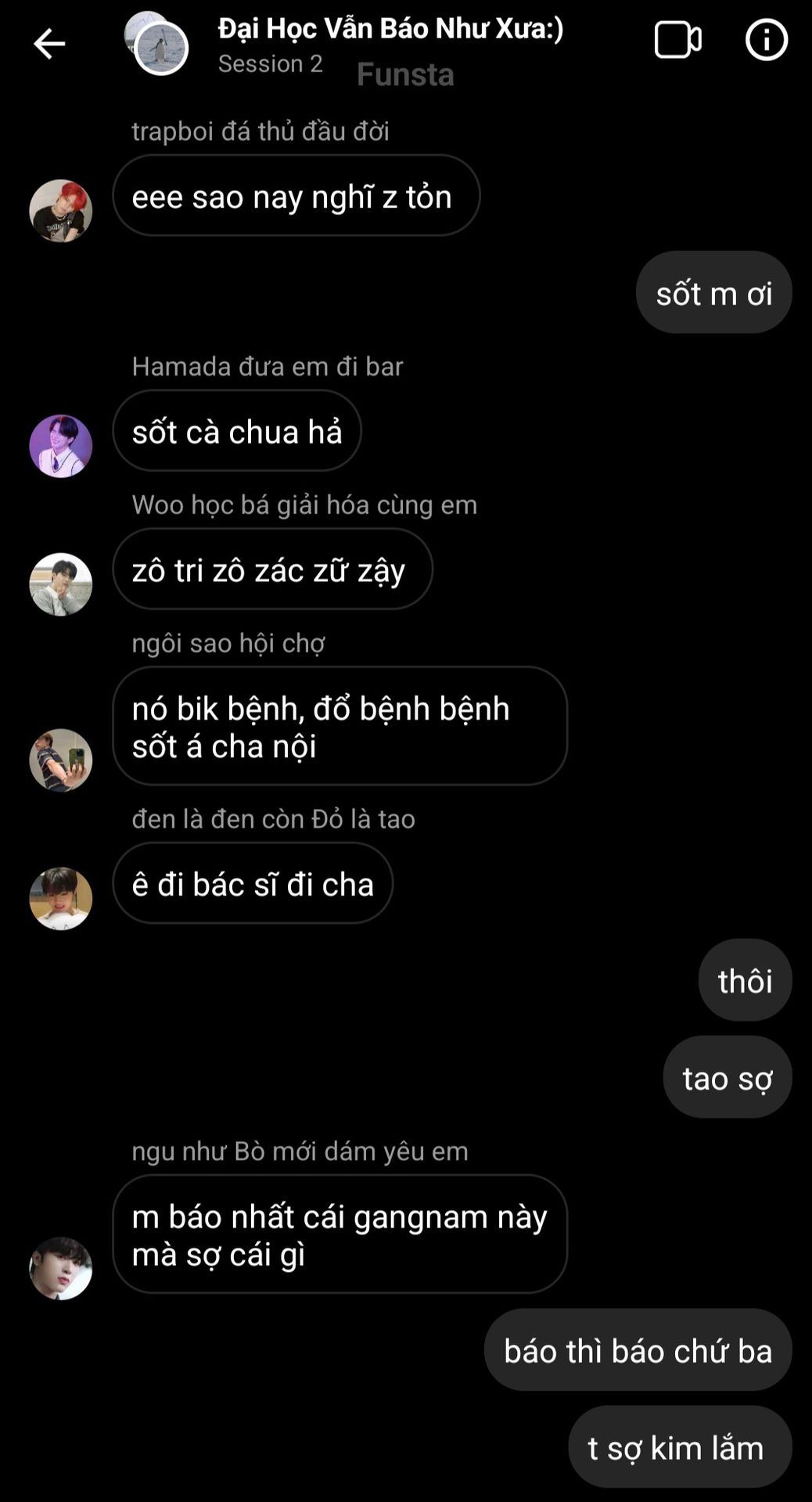Open the conversation info icon

coord(766,40)
